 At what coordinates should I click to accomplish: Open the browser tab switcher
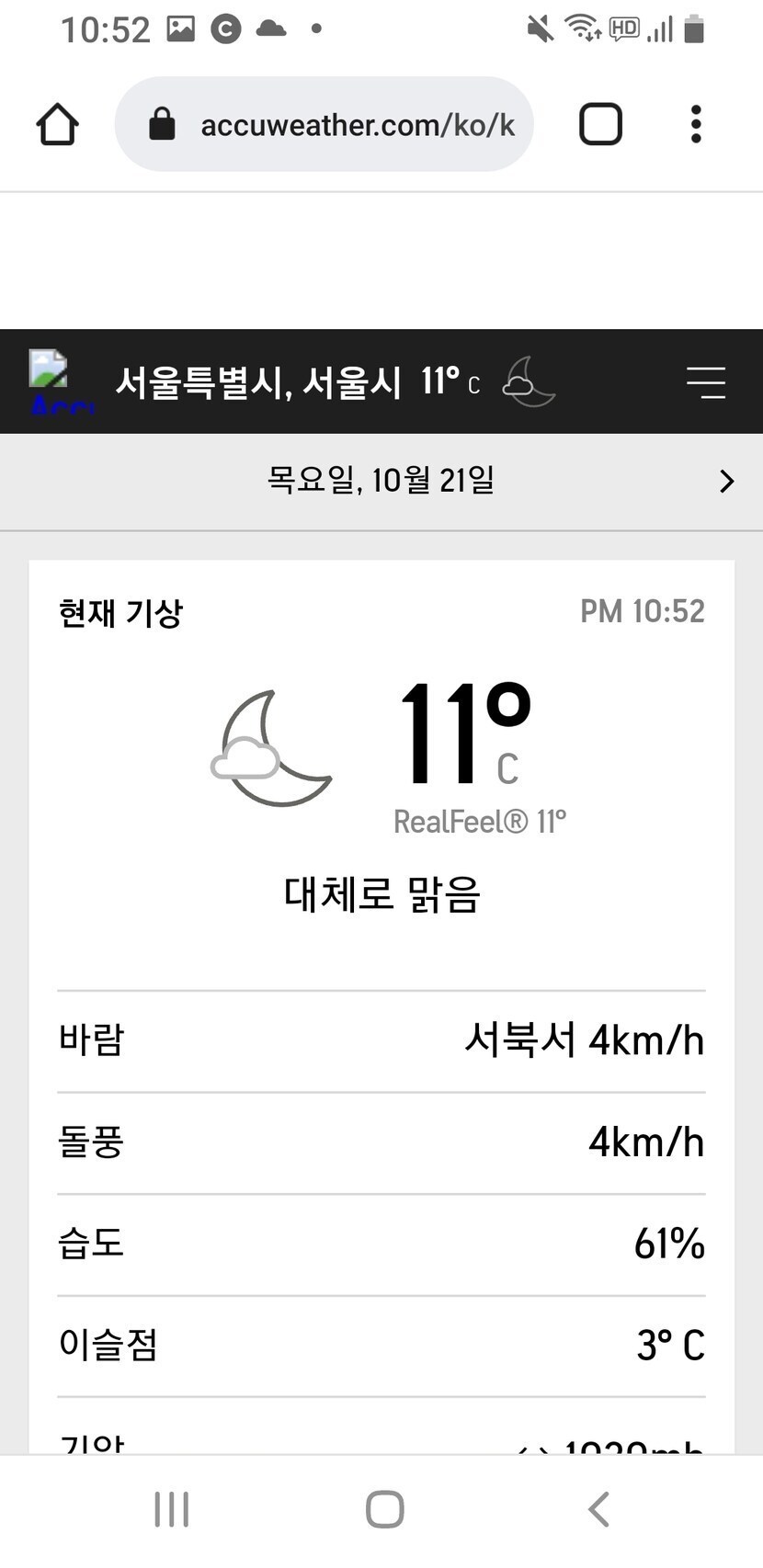click(x=600, y=124)
